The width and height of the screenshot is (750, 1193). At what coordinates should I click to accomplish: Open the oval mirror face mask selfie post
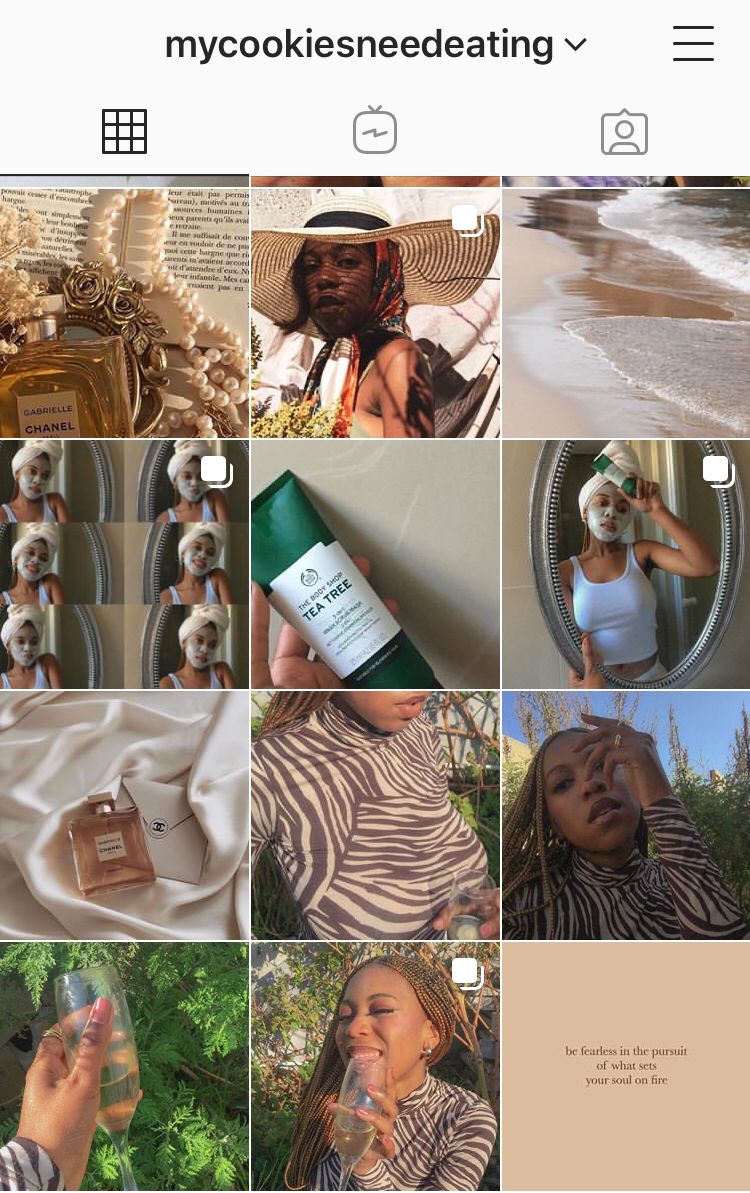click(x=626, y=565)
